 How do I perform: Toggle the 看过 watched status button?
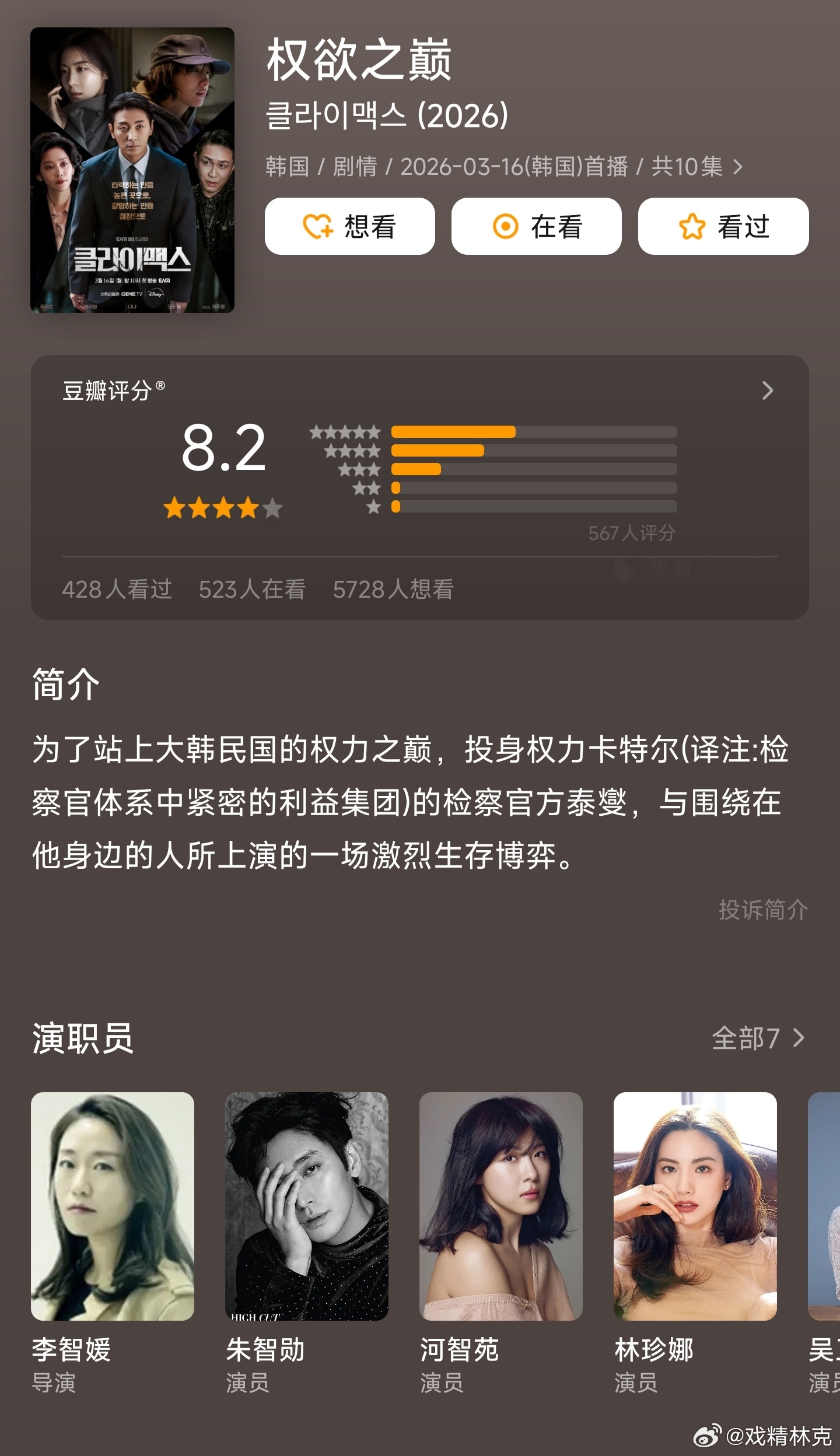click(722, 227)
